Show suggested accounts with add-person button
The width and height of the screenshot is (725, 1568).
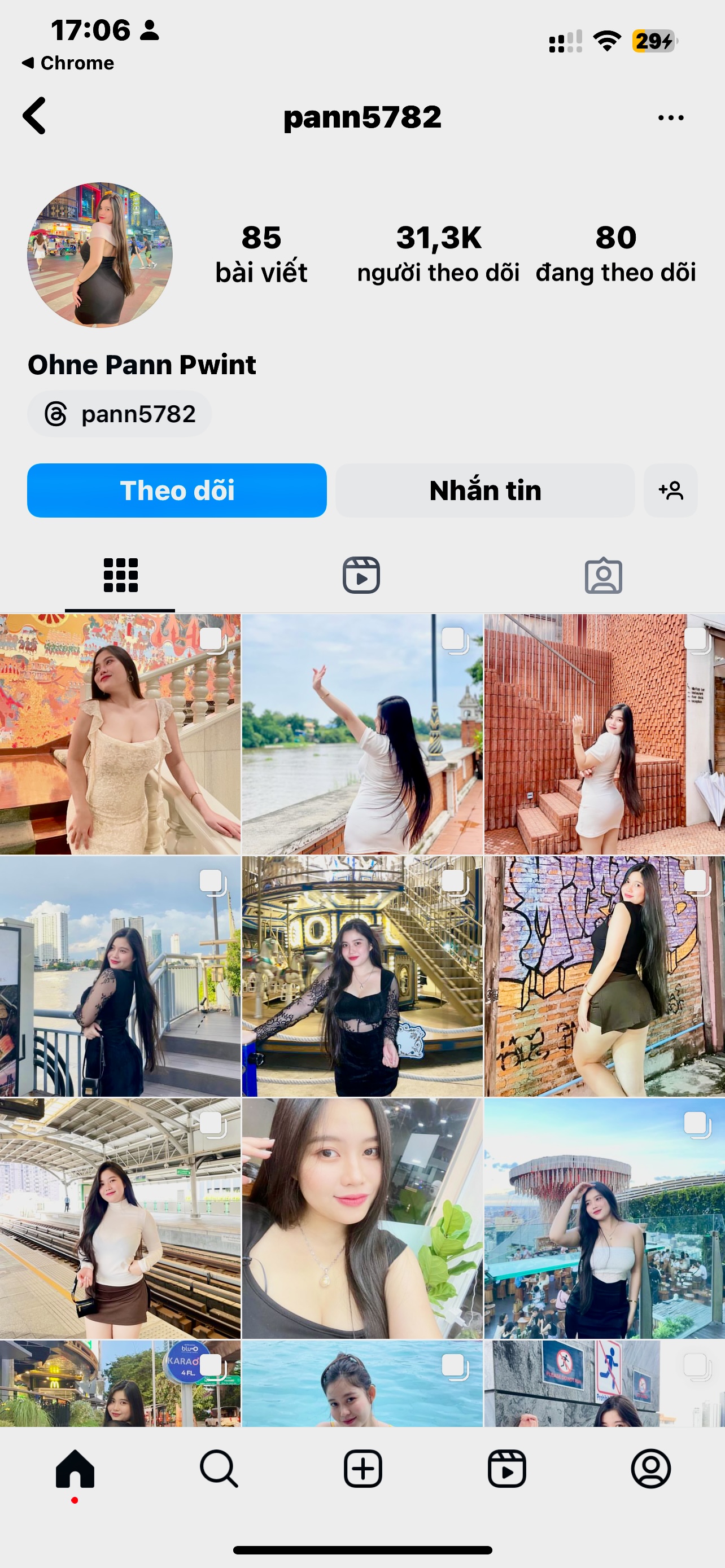pos(670,490)
